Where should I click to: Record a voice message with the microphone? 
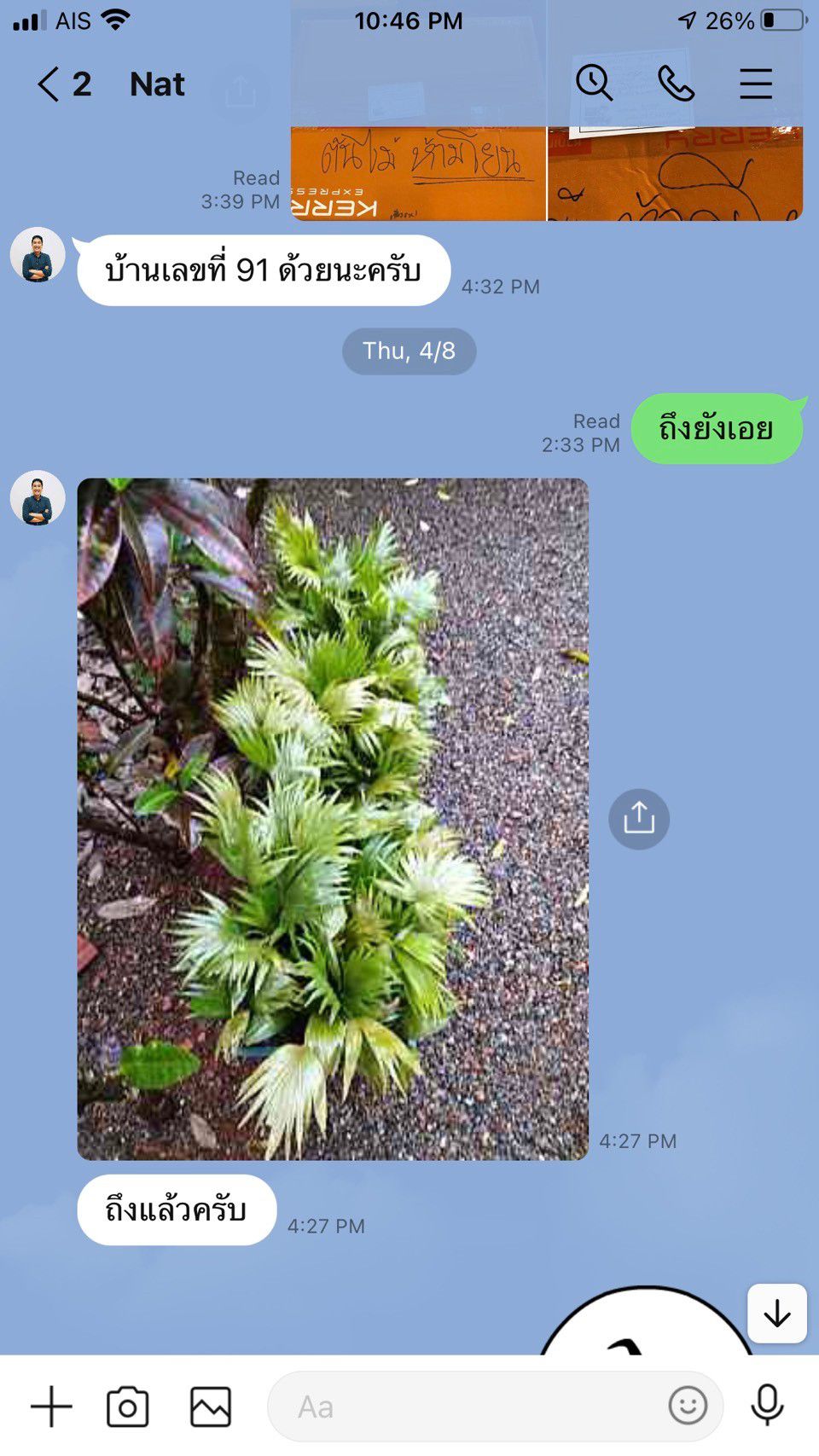coord(767,1406)
